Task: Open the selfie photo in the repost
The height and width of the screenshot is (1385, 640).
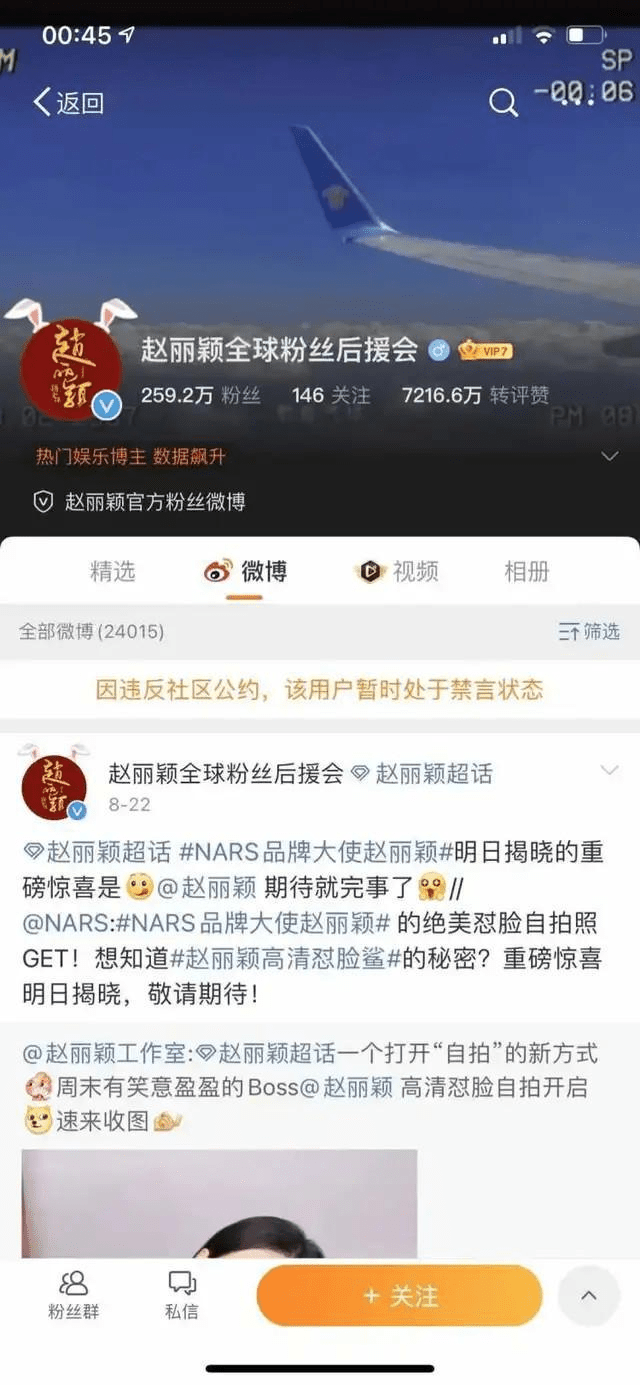Action: pyautogui.click(x=219, y=1203)
